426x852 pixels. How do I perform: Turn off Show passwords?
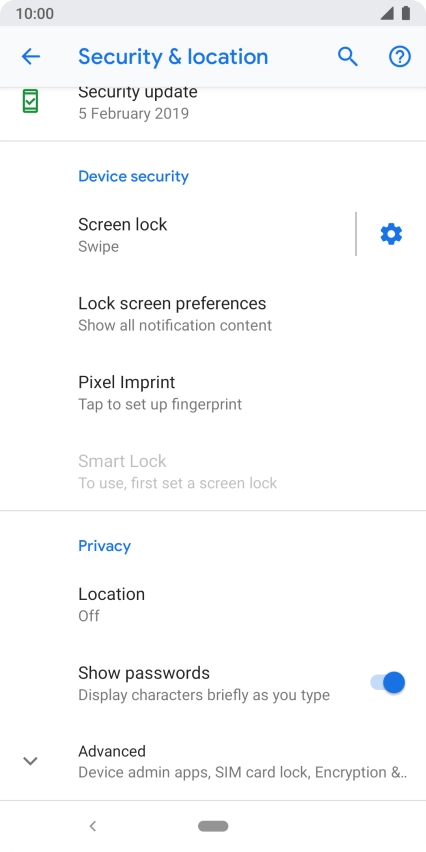coord(388,682)
